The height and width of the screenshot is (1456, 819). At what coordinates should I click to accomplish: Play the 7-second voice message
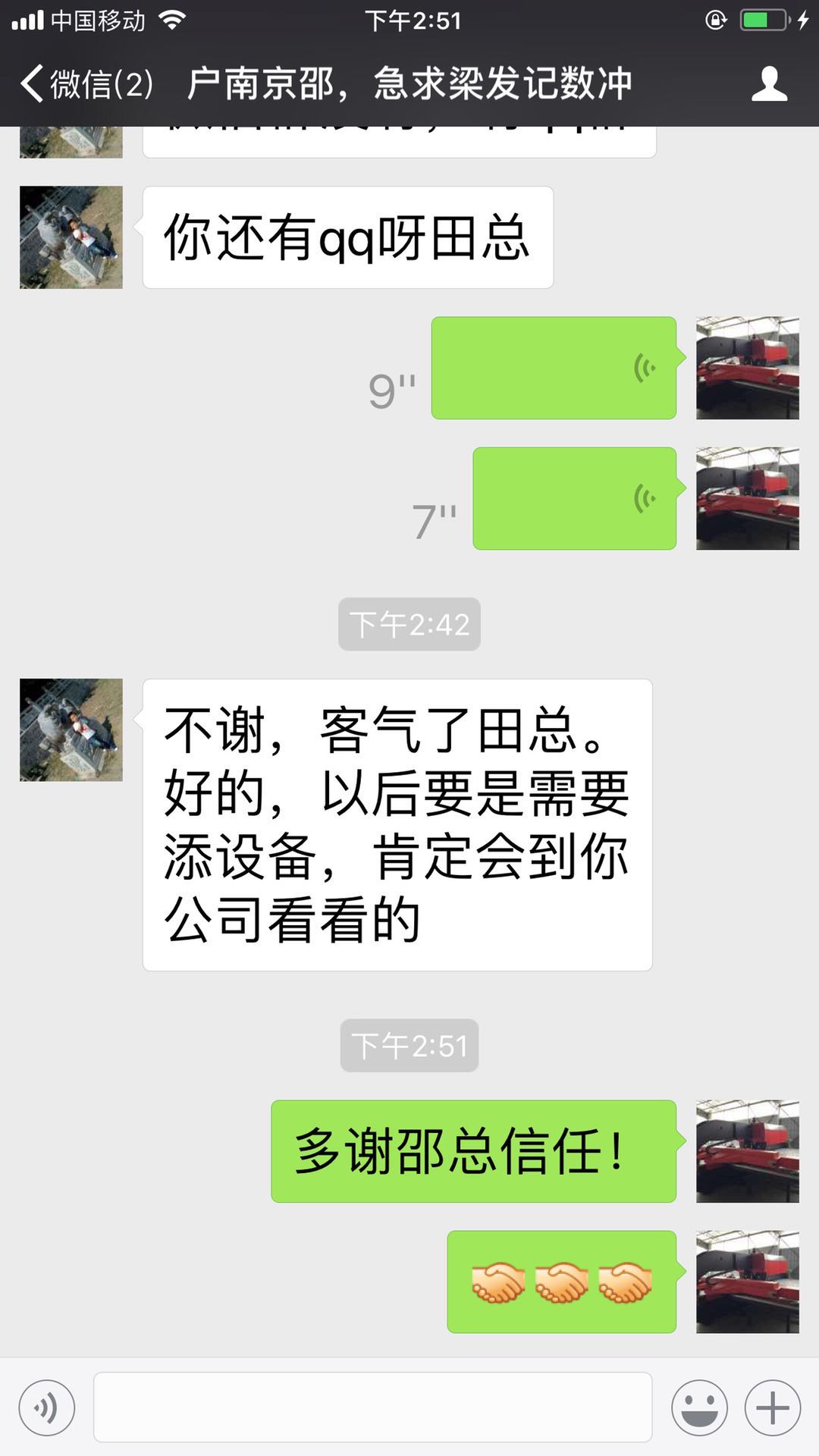(574, 499)
